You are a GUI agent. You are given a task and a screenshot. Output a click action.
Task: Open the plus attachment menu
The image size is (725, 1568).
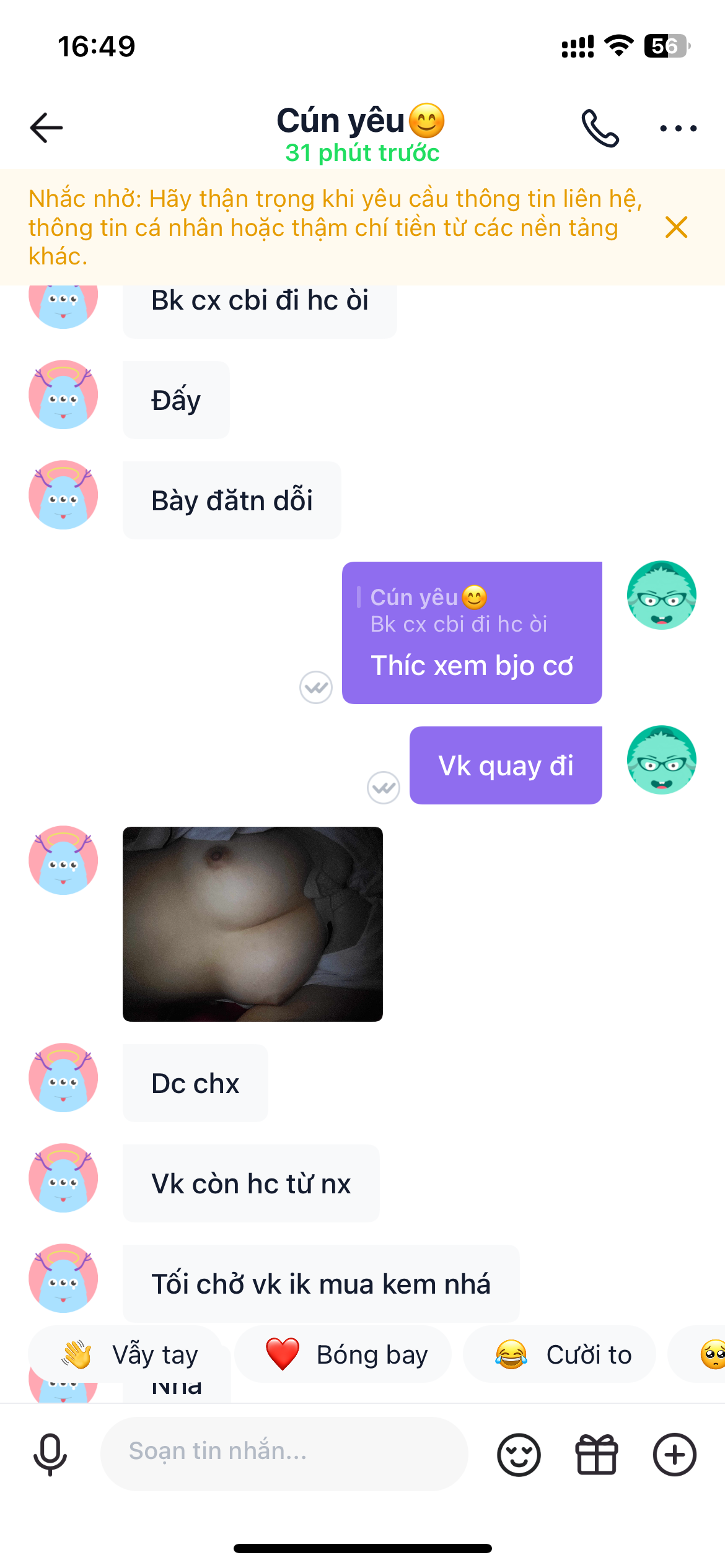pyautogui.click(x=674, y=1454)
